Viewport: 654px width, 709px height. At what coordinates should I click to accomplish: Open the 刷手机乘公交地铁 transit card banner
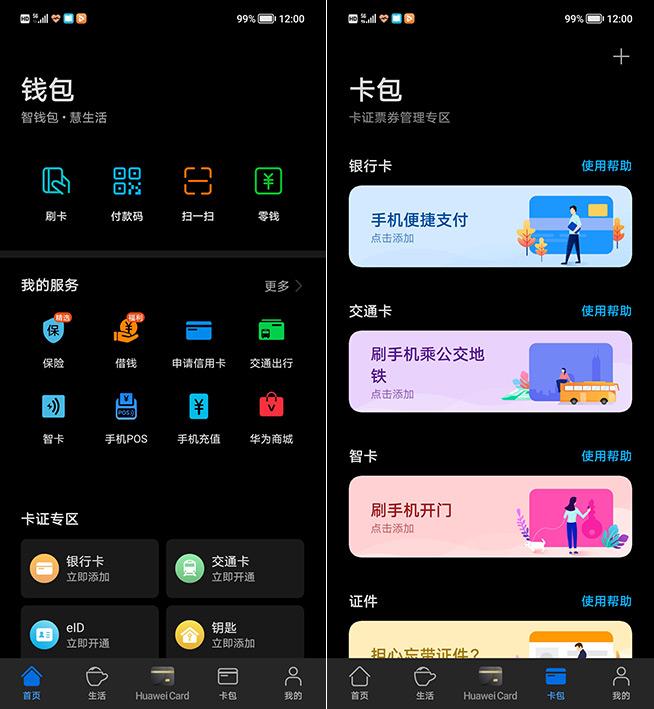point(490,371)
